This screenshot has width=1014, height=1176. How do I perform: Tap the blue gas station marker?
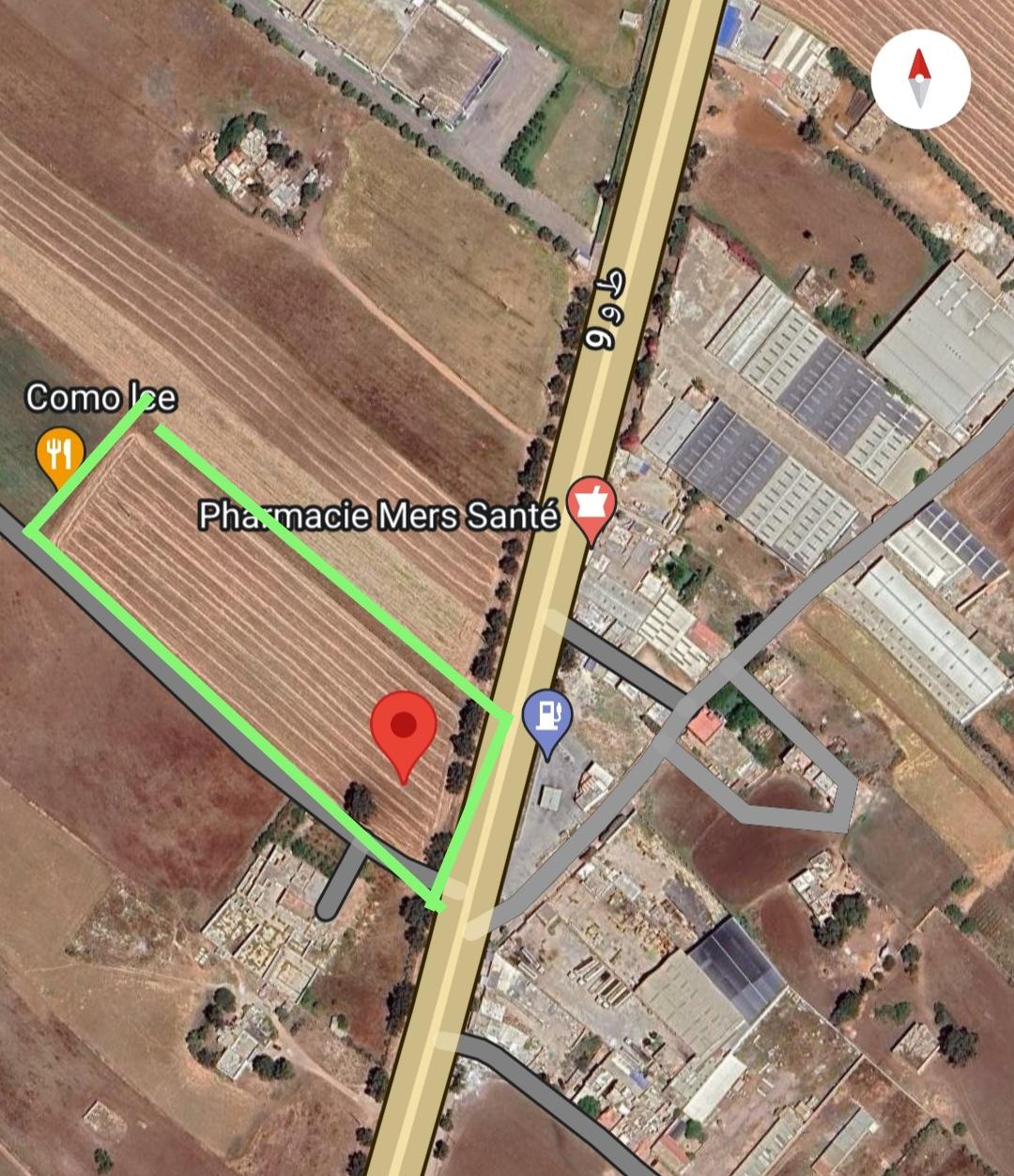[x=547, y=717]
